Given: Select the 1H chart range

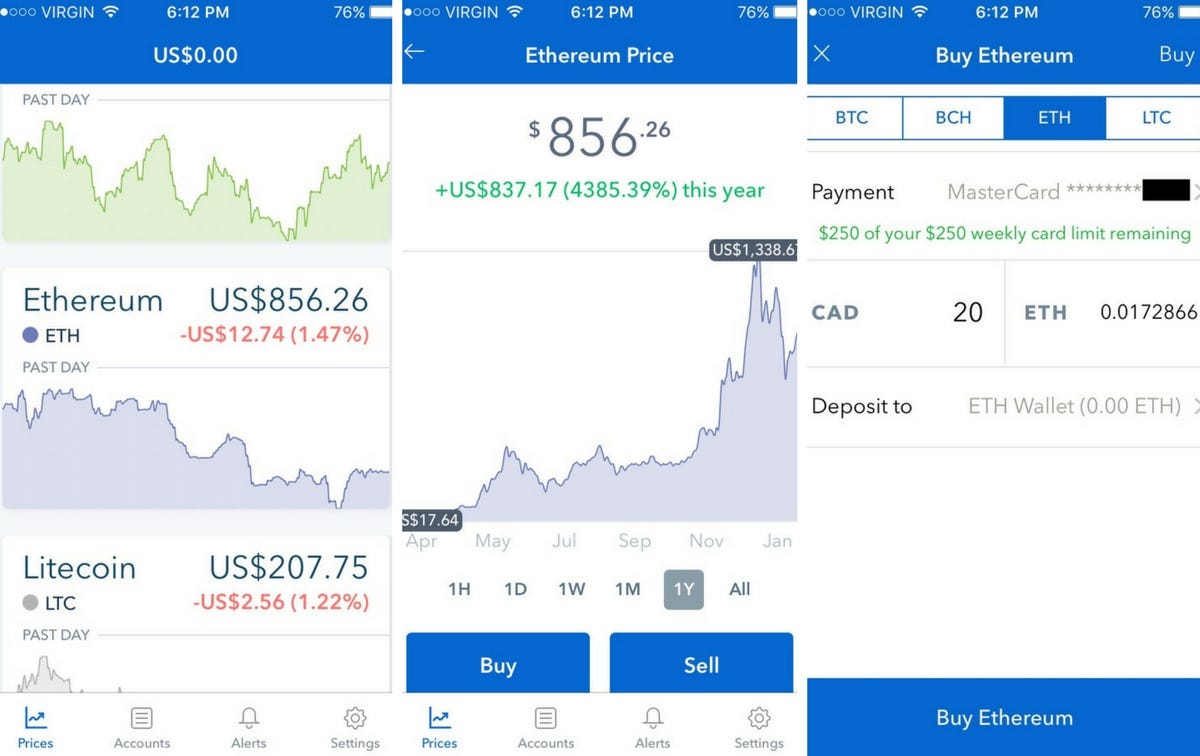Looking at the screenshot, I should pyautogui.click(x=459, y=589).
